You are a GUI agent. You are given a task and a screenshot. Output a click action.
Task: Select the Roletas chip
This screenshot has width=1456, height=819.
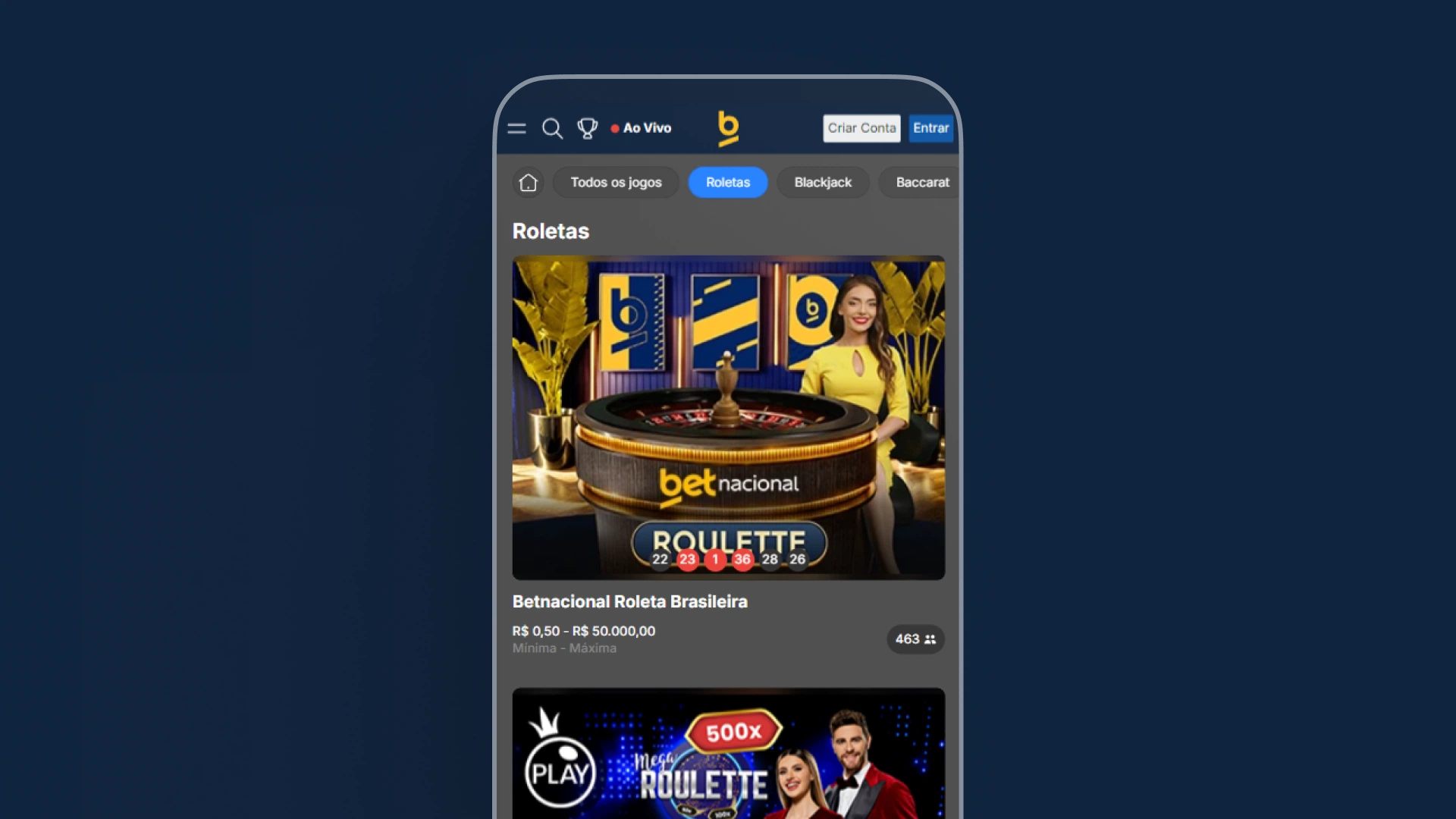[727, 183]
